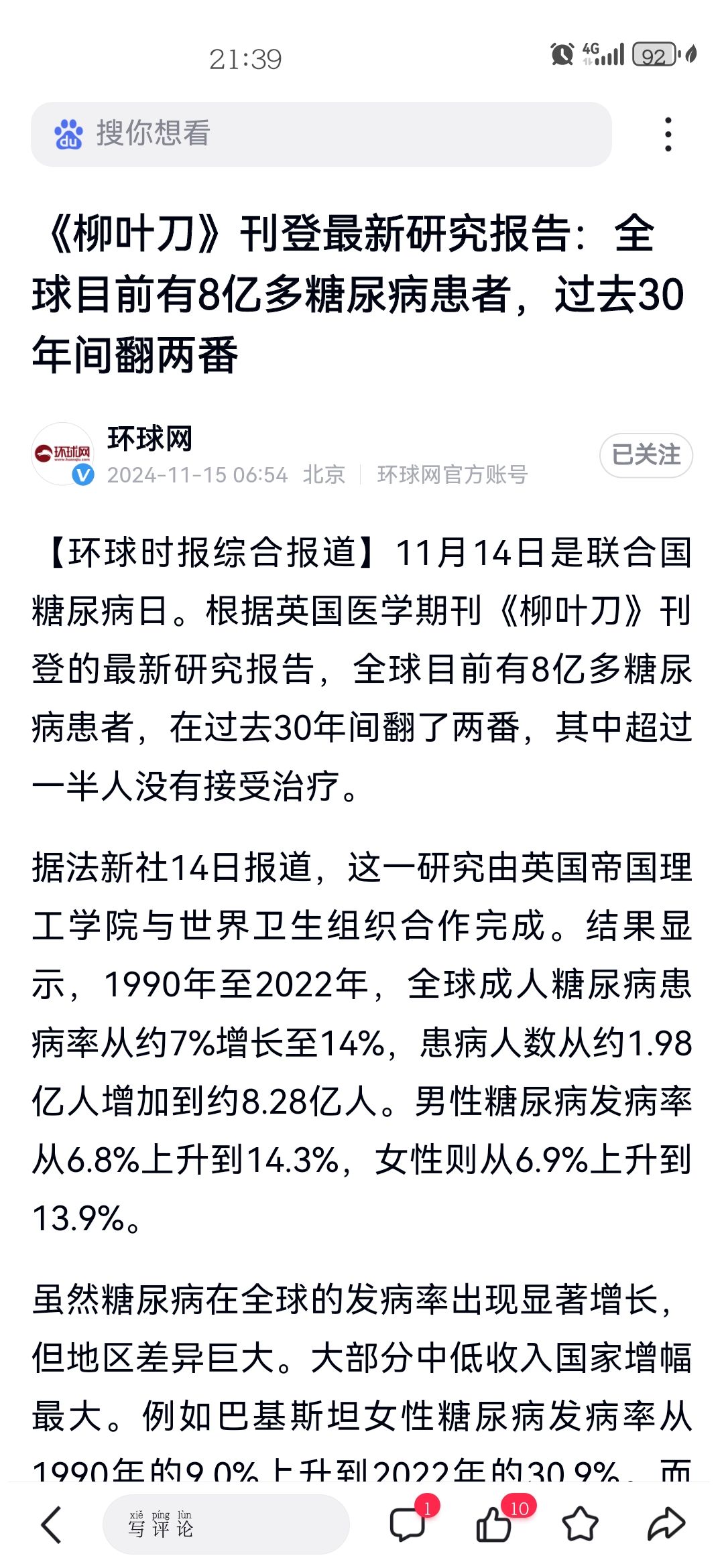Screen dimensions: 724x1568
Task: Tap the 写评论 comment field
Action: coord(226,1524)
